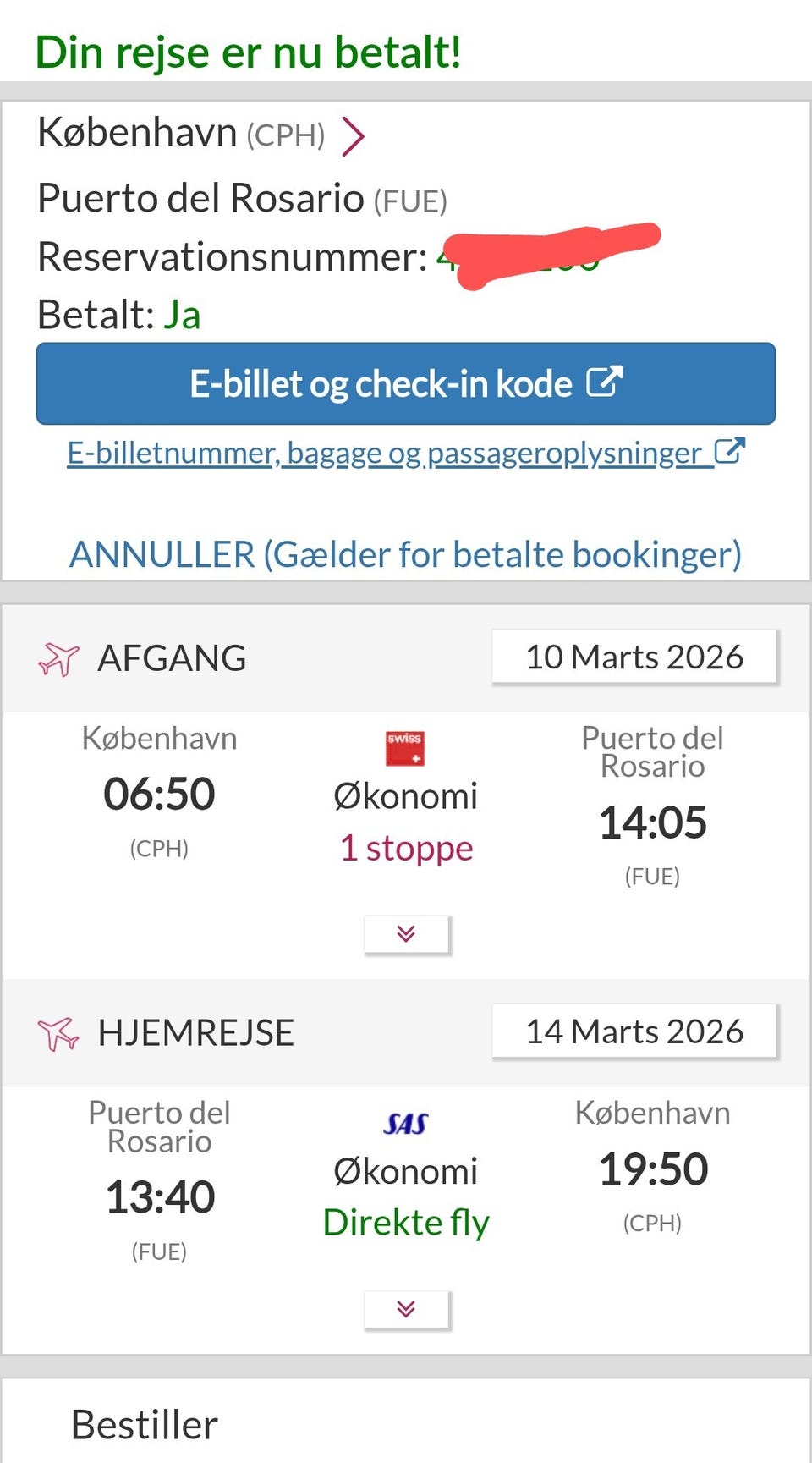Click the external link icon inside the blue button

click(606, 381)
